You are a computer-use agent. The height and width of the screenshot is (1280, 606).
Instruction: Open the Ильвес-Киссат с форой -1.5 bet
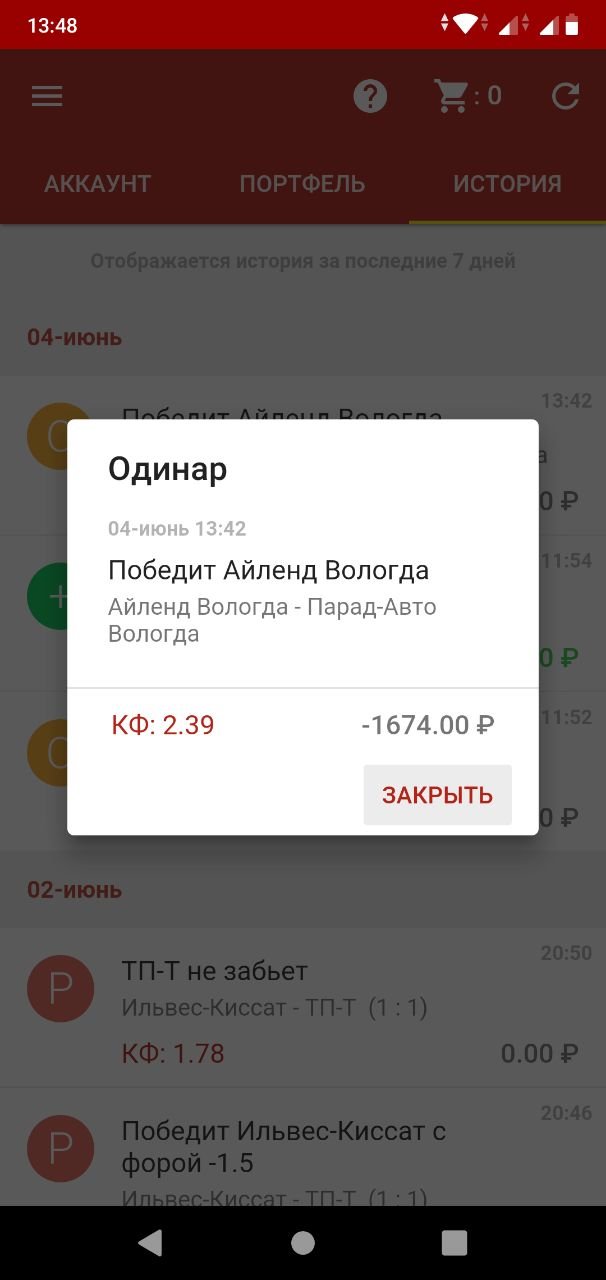[302, 1150]
